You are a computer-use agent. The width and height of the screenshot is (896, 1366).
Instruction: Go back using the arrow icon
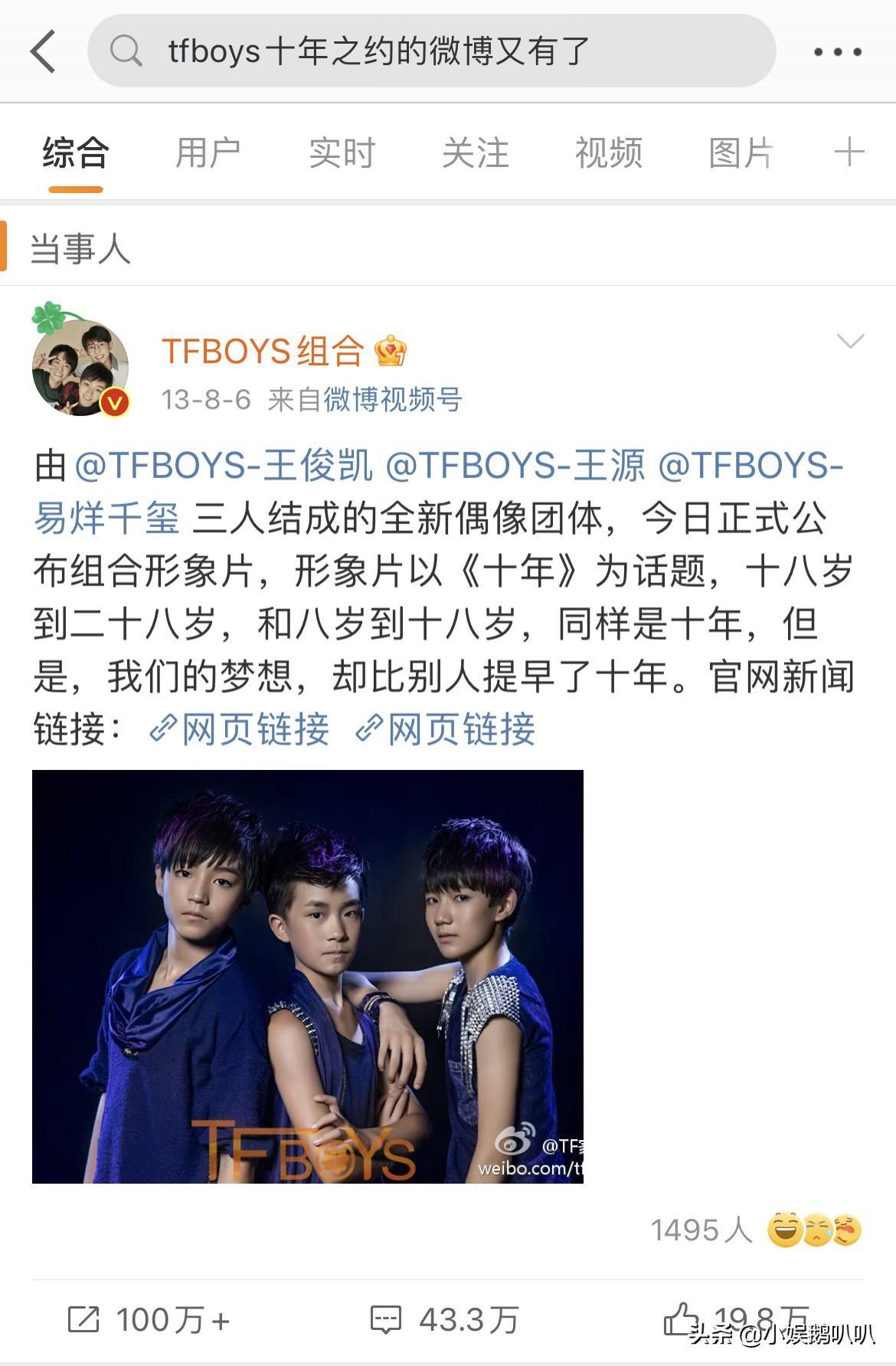(x=44, y=51)
